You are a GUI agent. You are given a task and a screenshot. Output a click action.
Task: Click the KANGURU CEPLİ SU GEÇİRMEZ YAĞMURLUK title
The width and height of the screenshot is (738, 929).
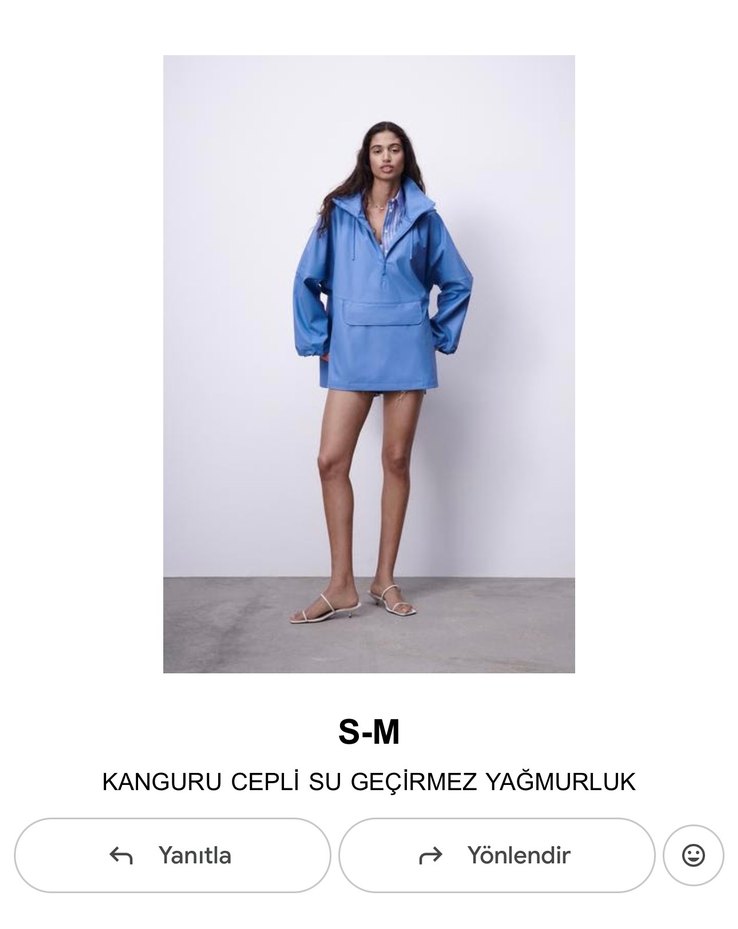pyautogui.click(x=369, y=782)
